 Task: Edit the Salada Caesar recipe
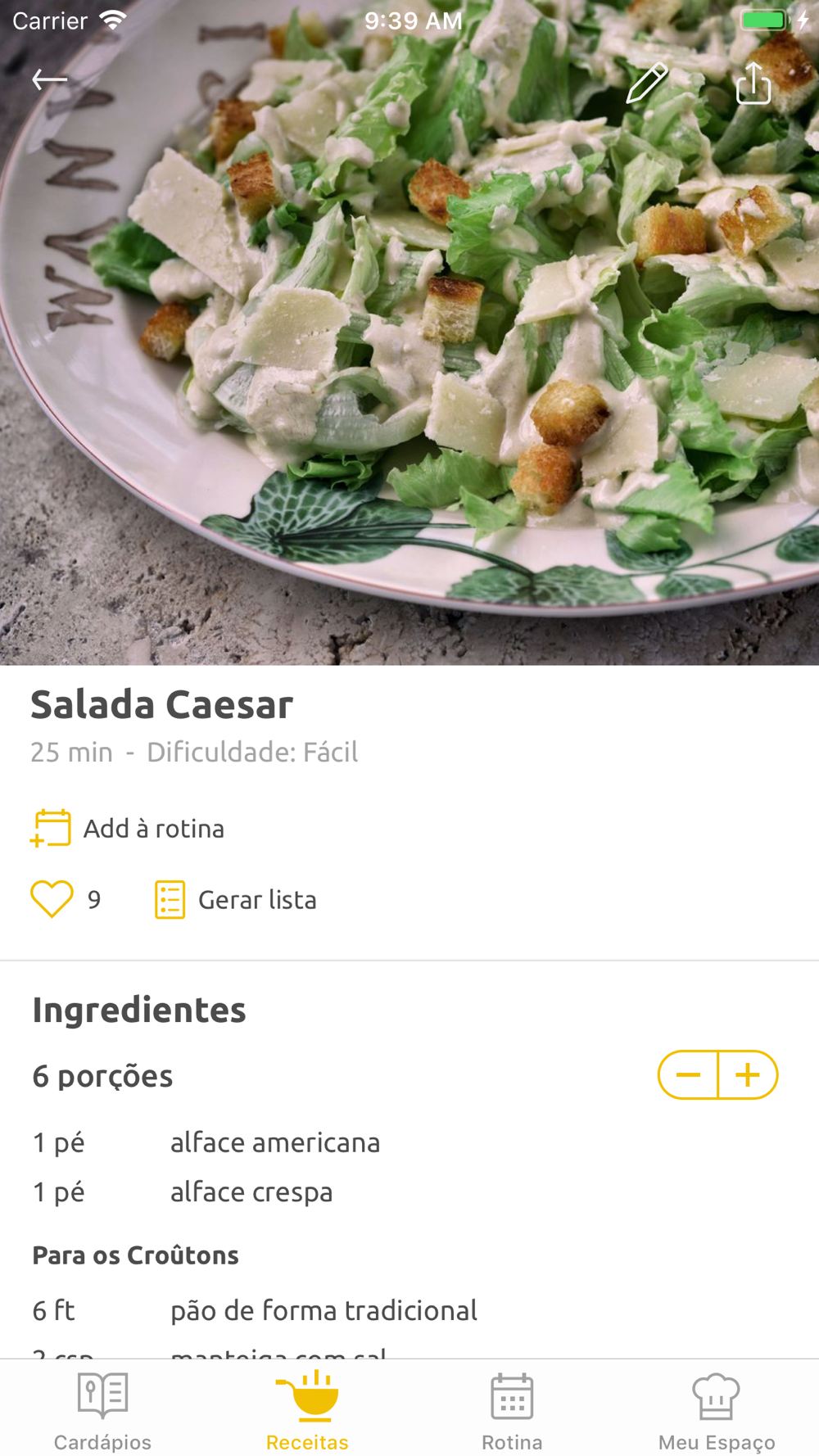click(x=646, y=82)
